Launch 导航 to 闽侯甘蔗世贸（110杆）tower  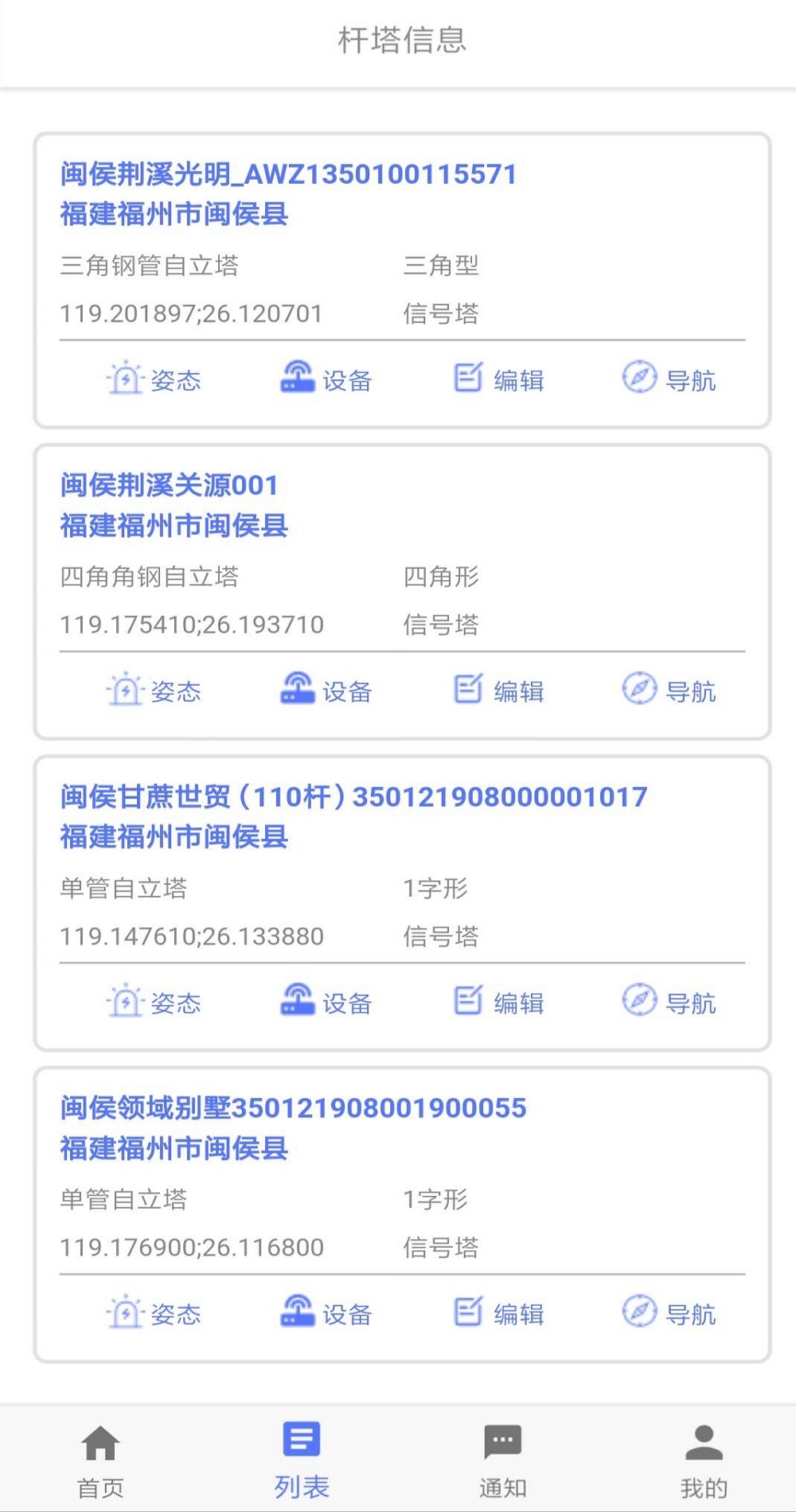tap(669, 1002)
